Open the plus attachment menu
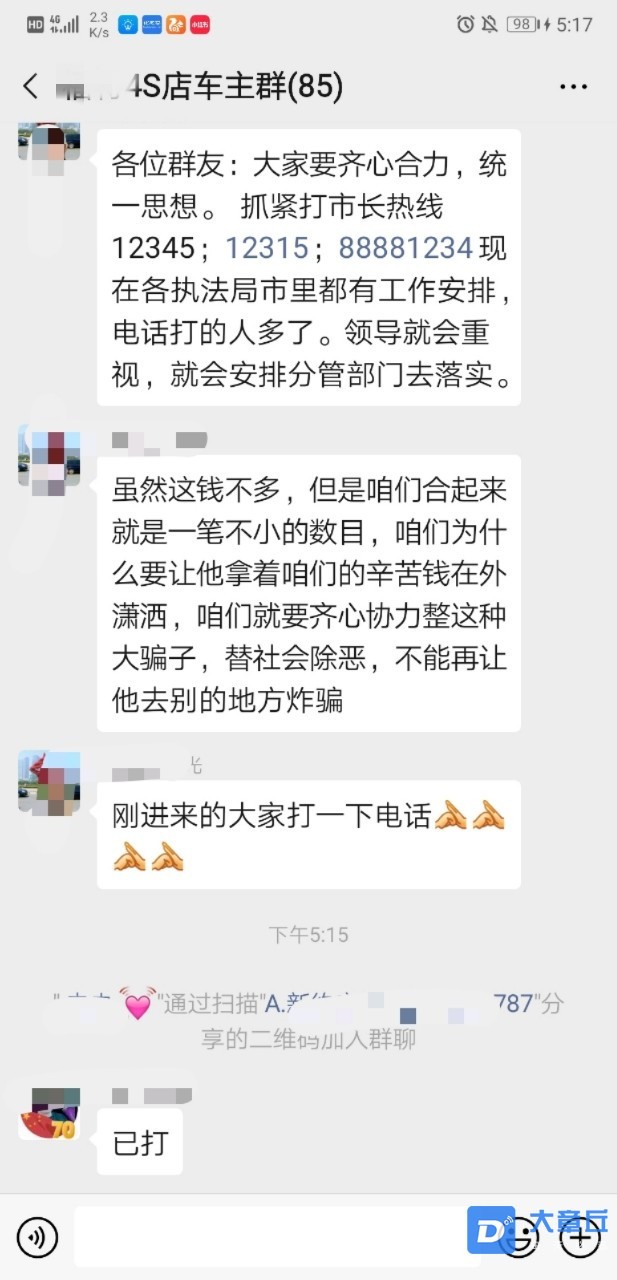The image size is (617, 1280). pyautogui.click(x=580, y=1239)
